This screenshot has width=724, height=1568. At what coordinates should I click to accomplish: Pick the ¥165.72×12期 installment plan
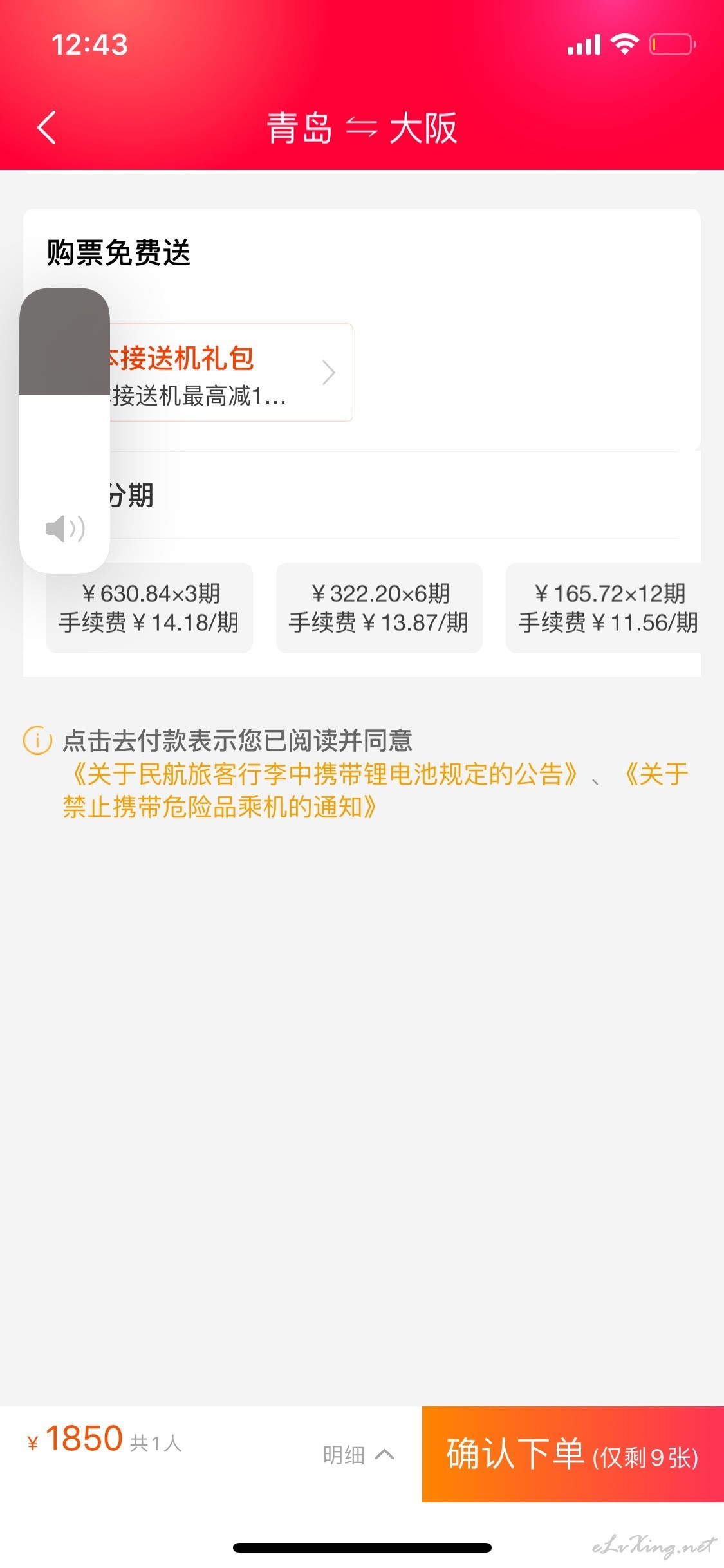(x=605, y=608)
